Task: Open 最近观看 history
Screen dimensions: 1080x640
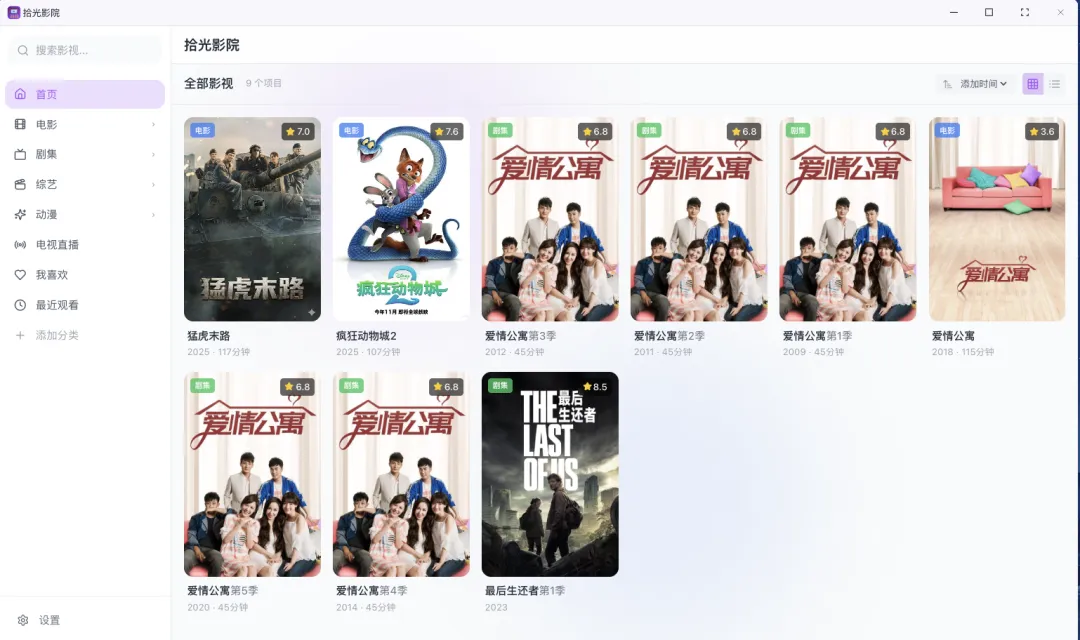Action: (85, 304)
